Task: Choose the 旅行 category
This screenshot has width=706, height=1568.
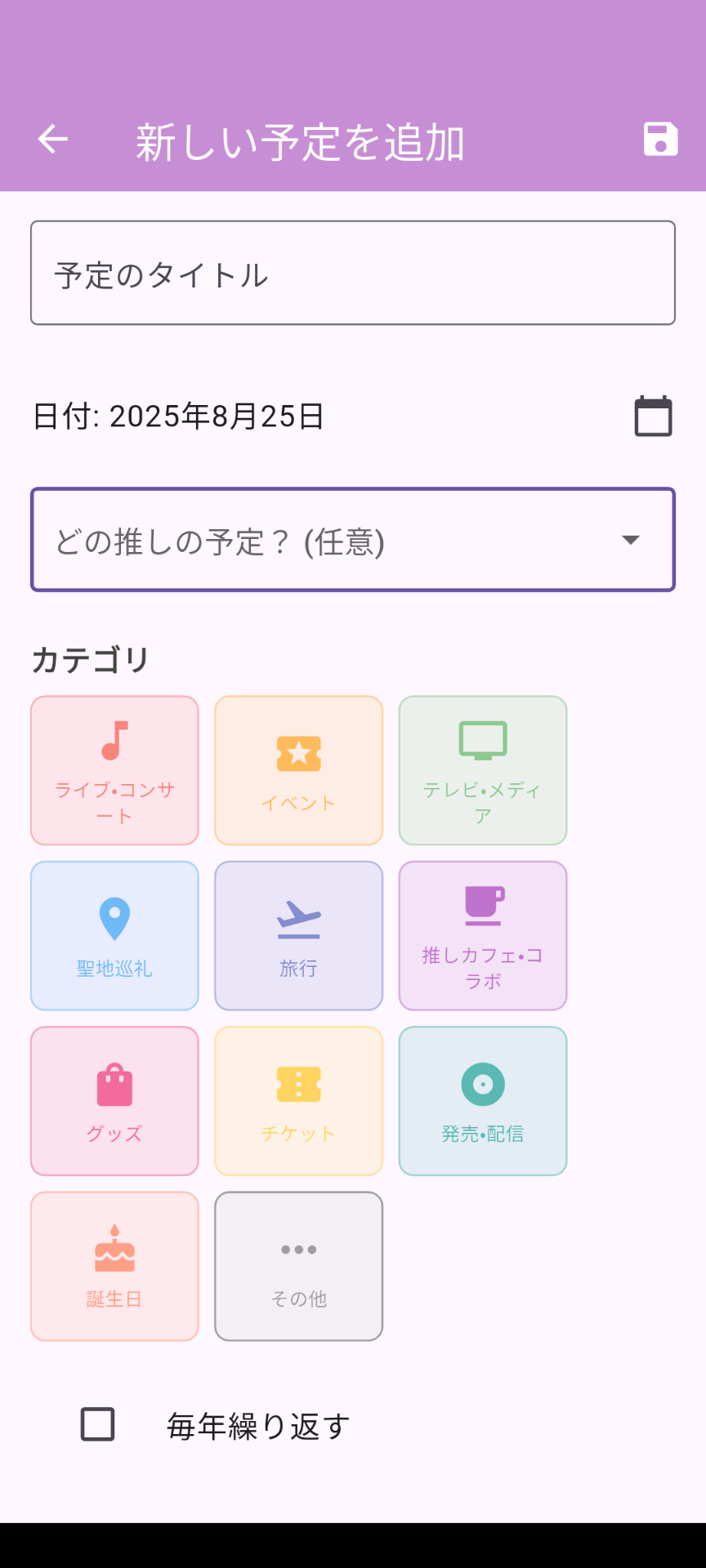Action: pos(298,936)
